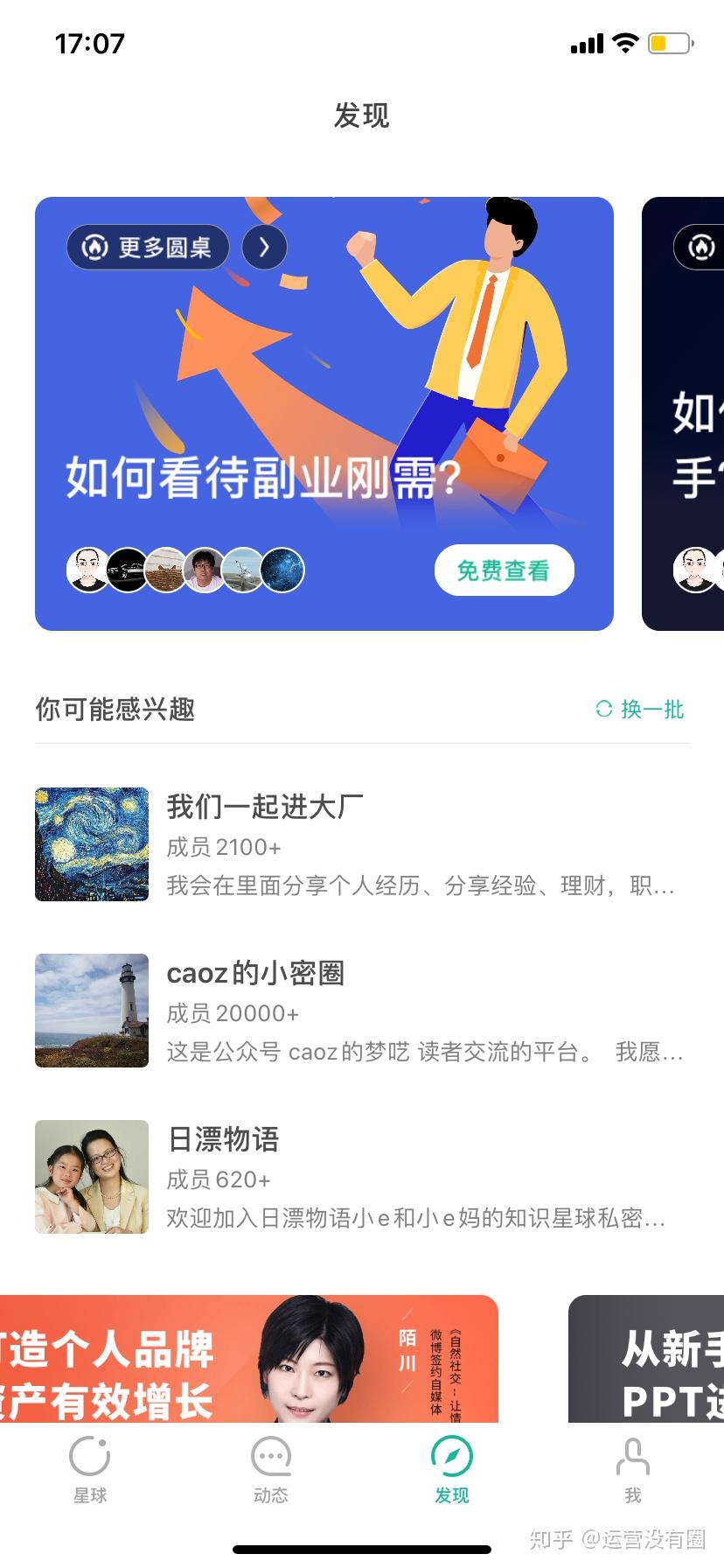724x1568 pixels.
Task: Refresh suggestions with 换一批
Action: tap(640, 709)
